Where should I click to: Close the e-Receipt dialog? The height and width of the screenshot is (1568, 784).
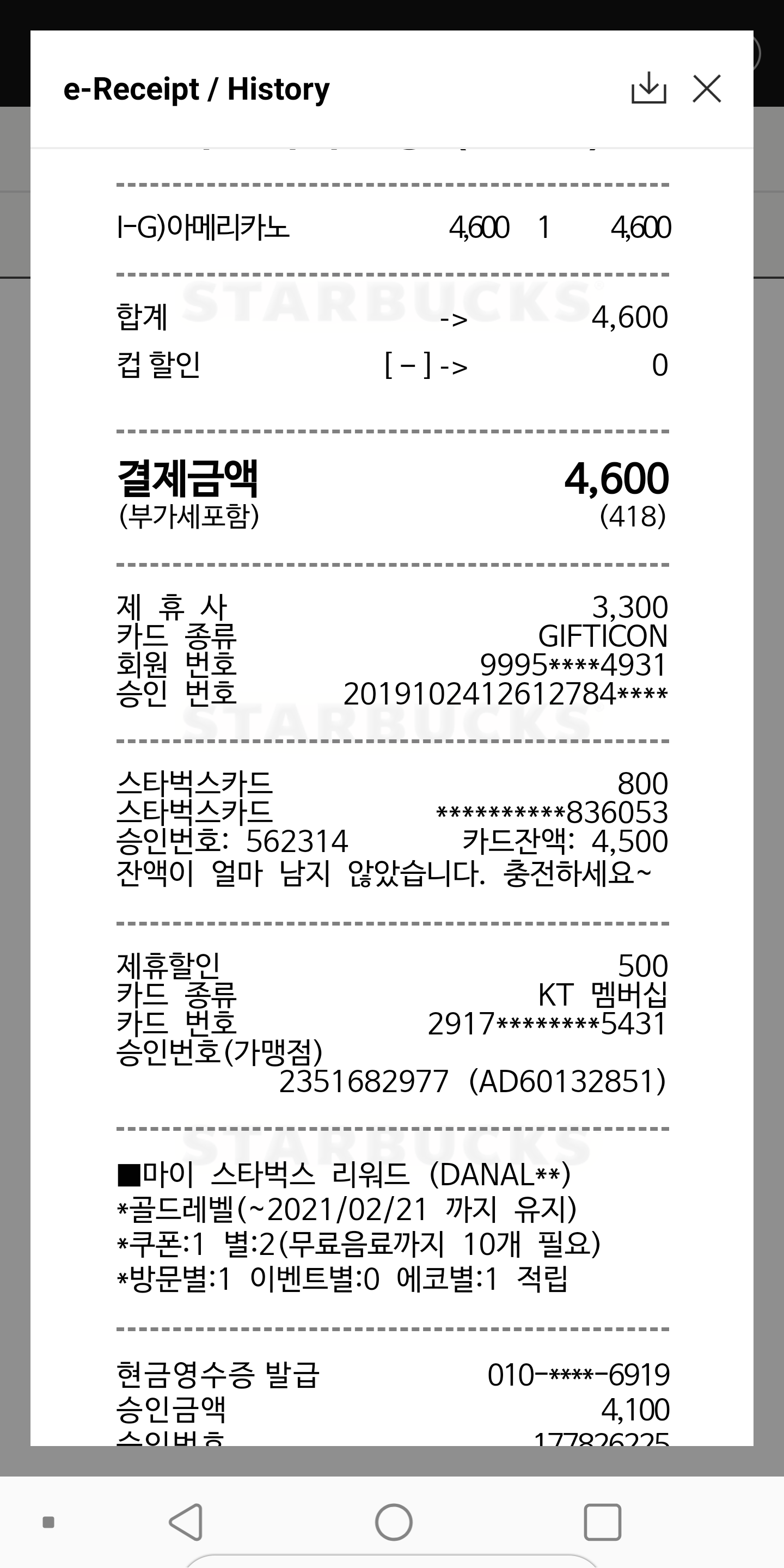point(707,89)
